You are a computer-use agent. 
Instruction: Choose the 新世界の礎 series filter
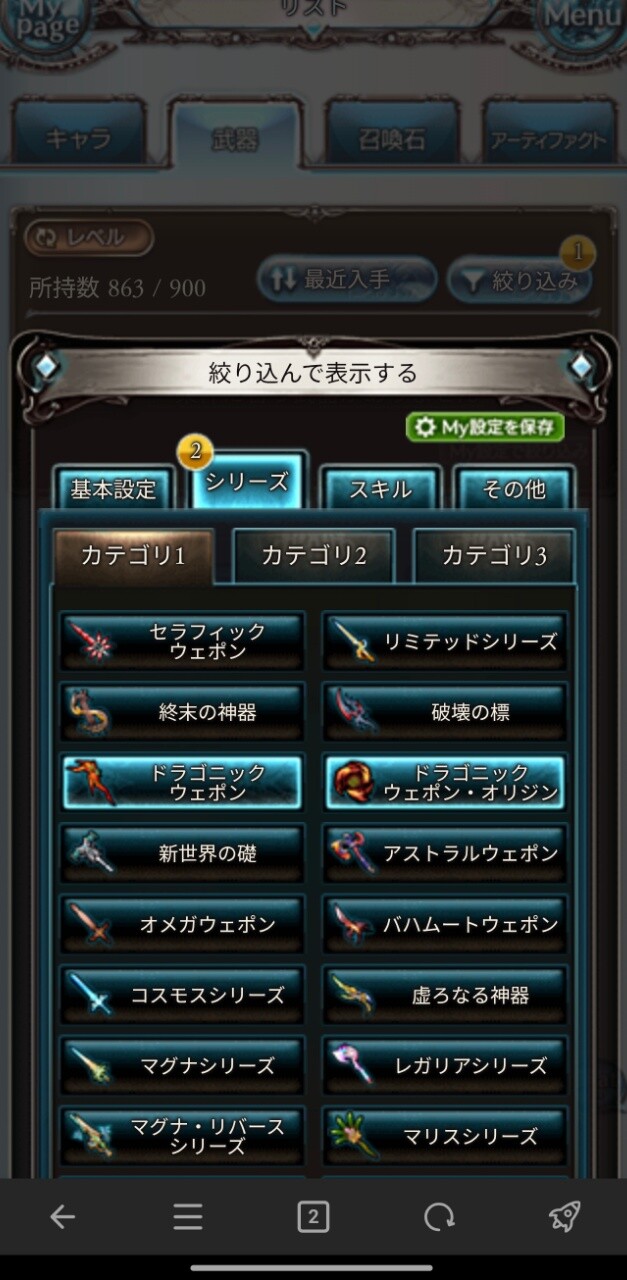182,853
